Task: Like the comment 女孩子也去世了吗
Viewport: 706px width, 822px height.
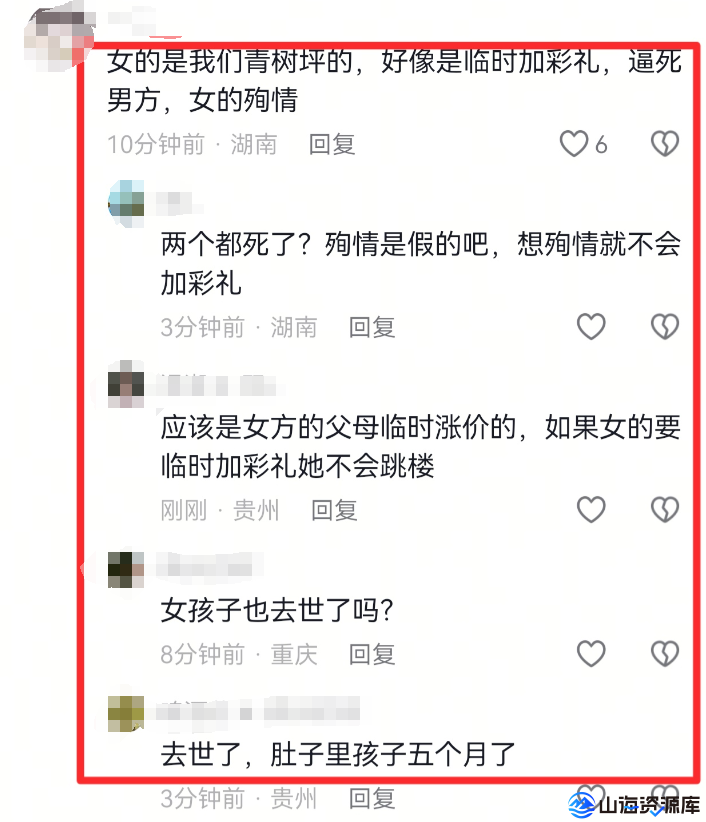Action: click(x=592, y=654)
